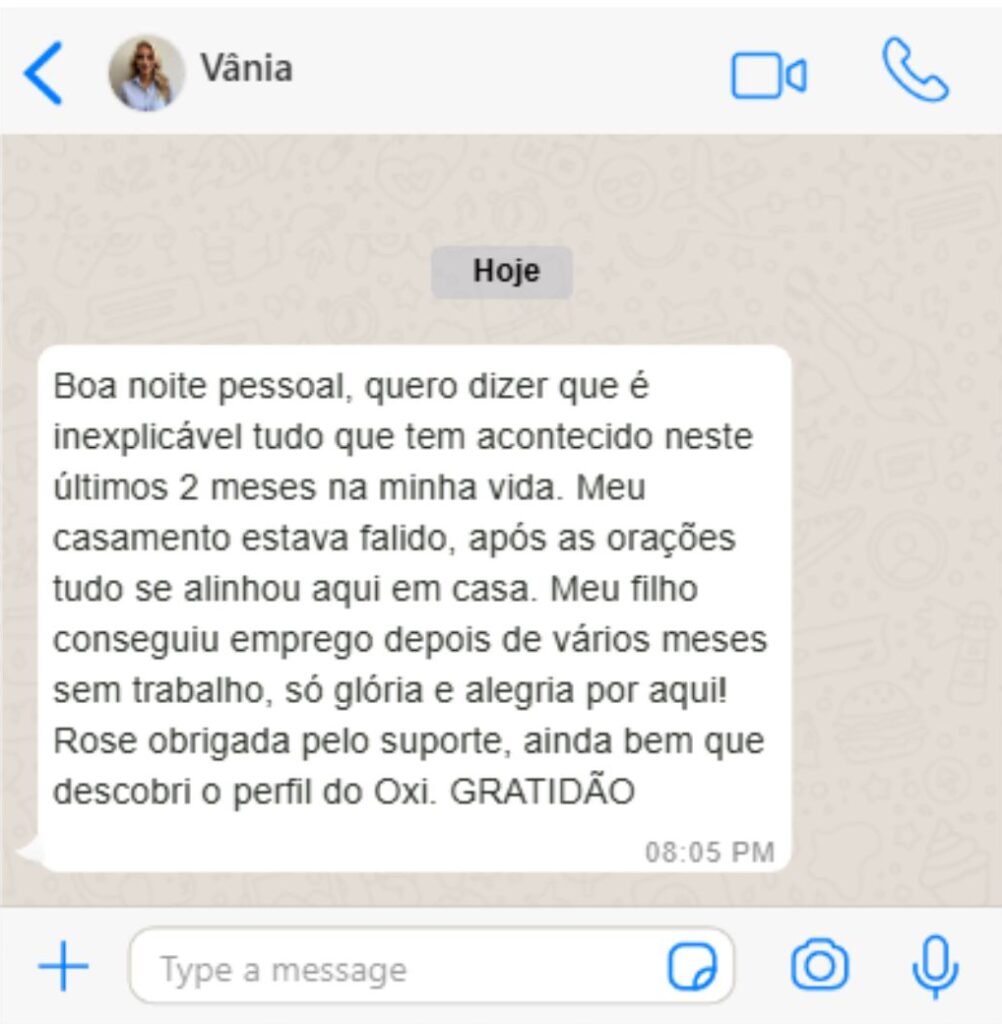Focus the Type a message field
This screenshot has height=1024, width=1002.
click(x=400, y=968)
